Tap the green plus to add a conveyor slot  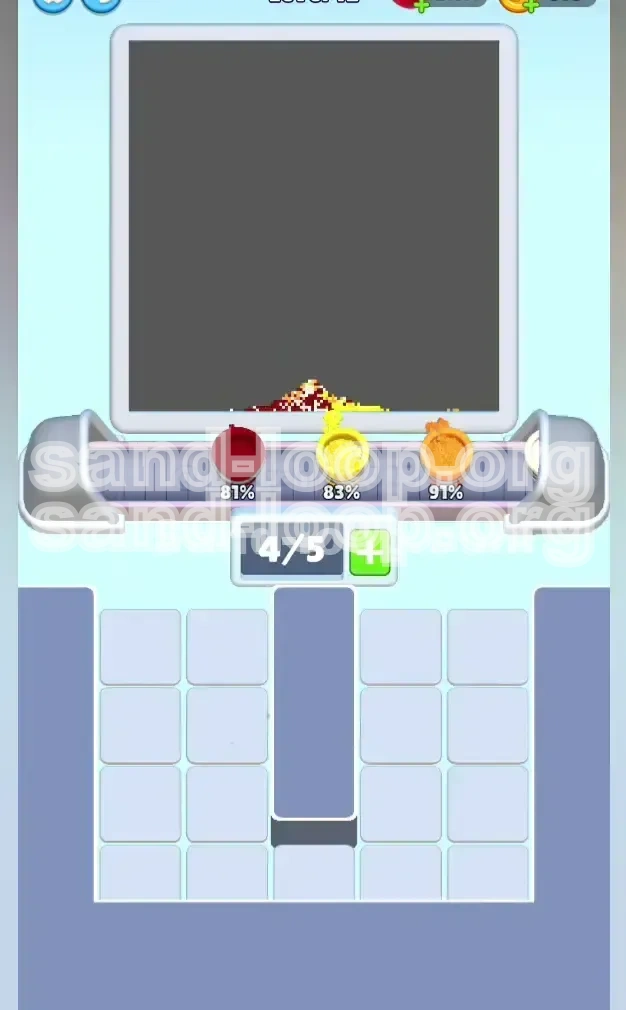370,553
